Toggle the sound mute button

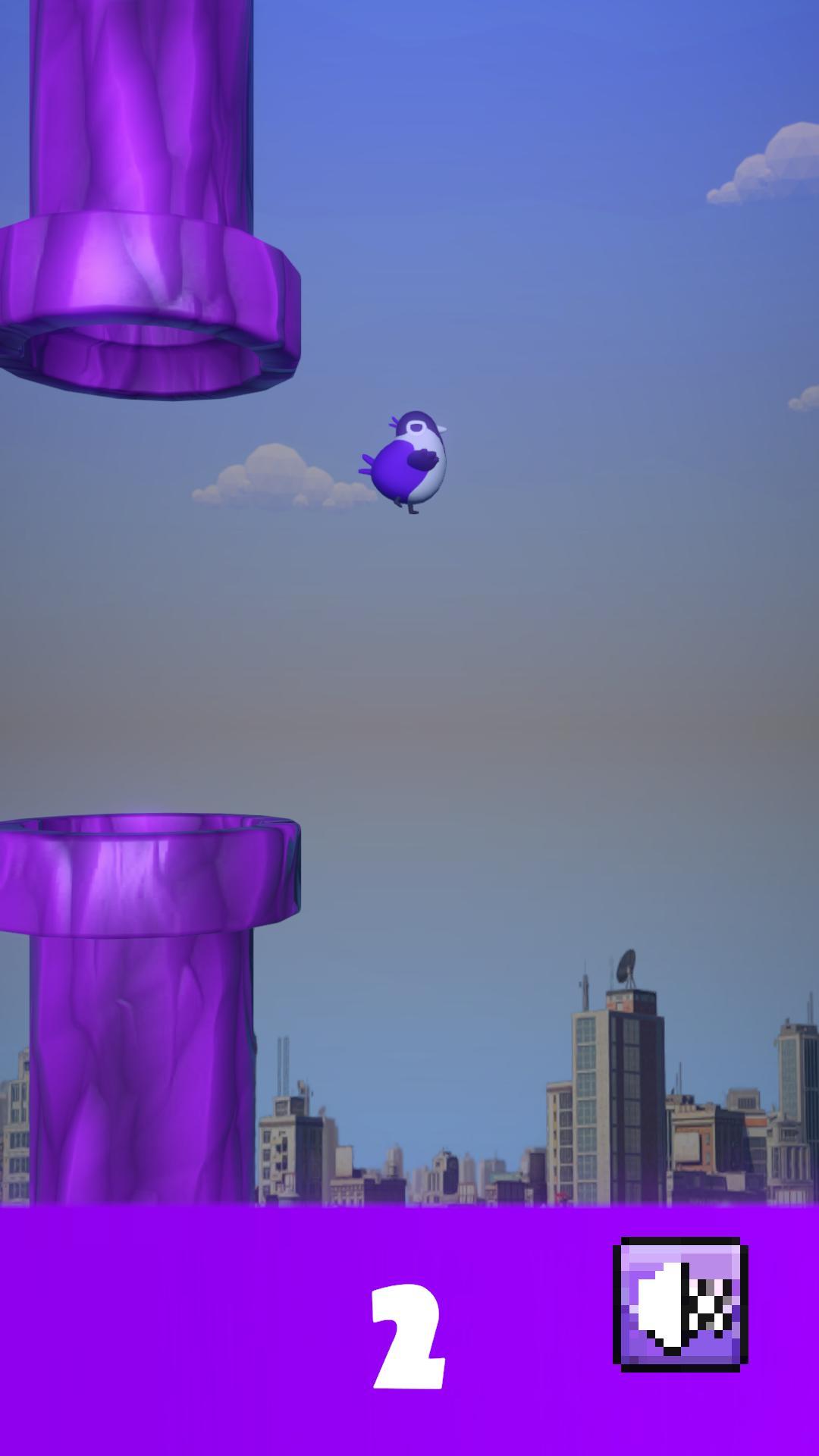[680, 1304]
